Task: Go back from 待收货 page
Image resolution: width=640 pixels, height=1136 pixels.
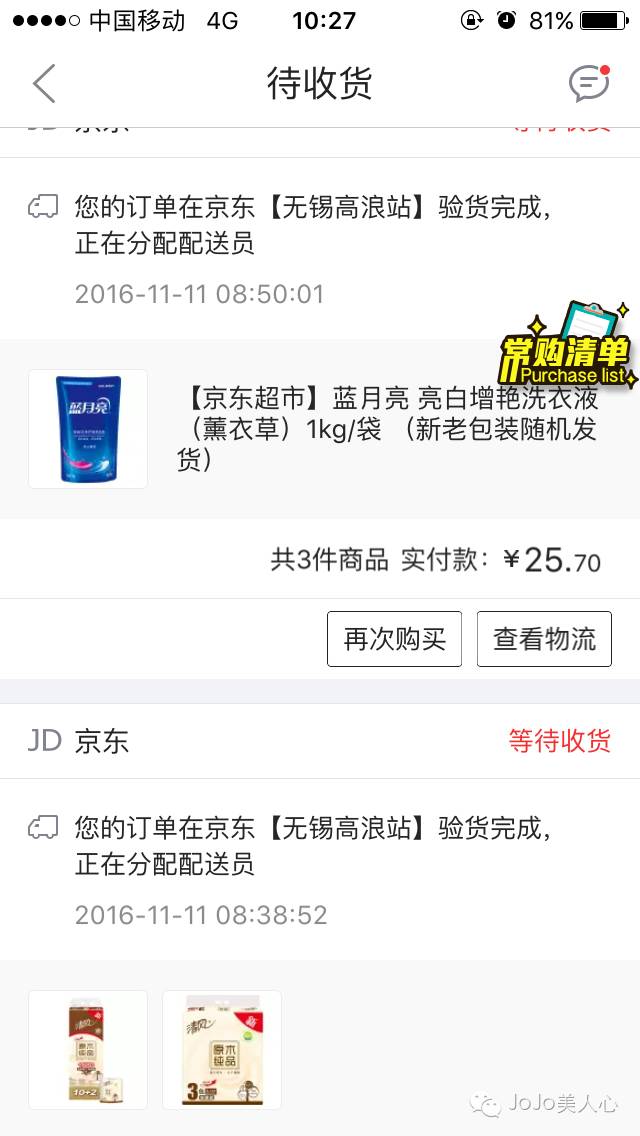Action: click(44, 84)
